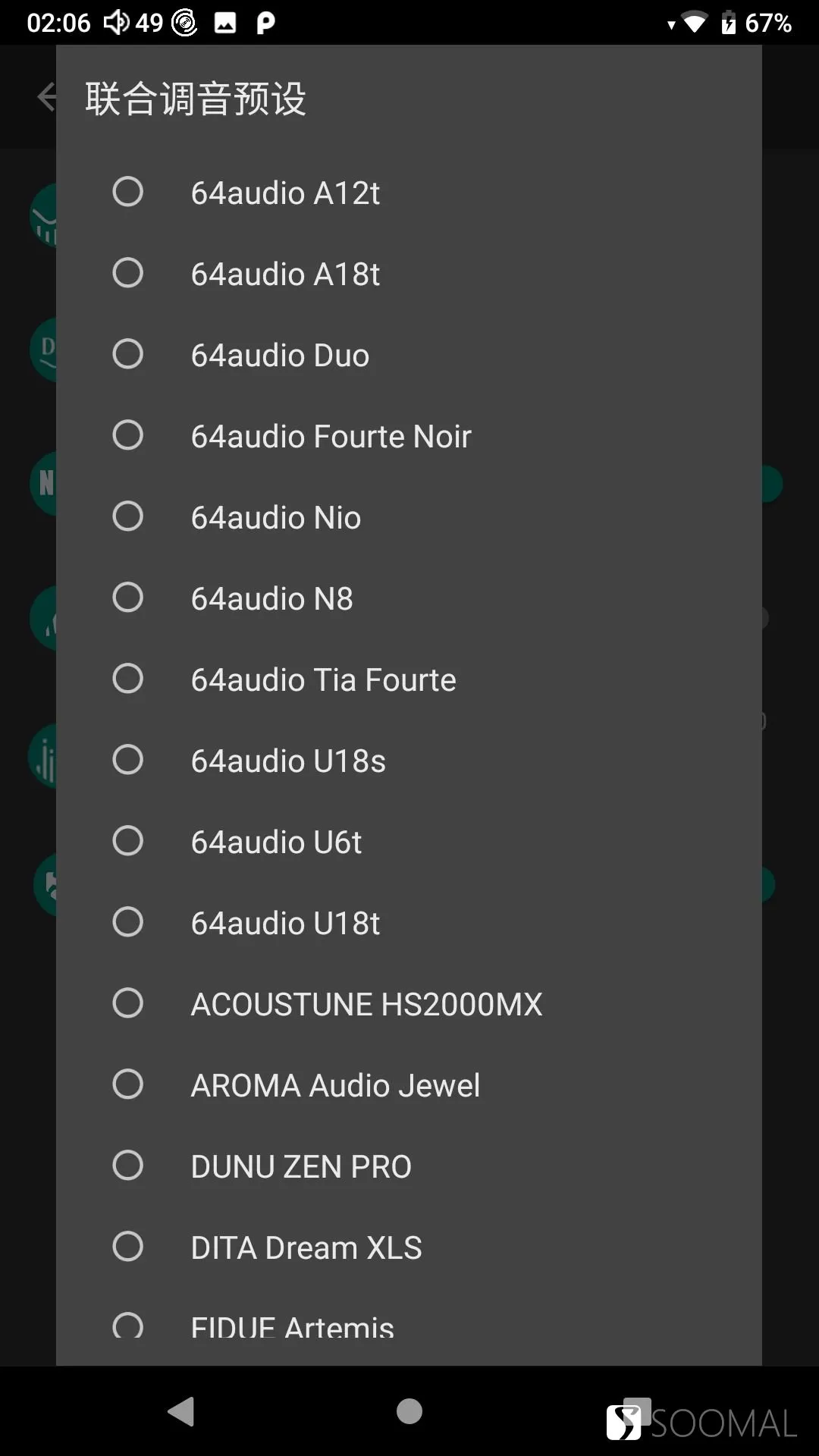Choose 64audio U6t preset
This screenshot has height=1456, width=819.
tap(409, 842)
